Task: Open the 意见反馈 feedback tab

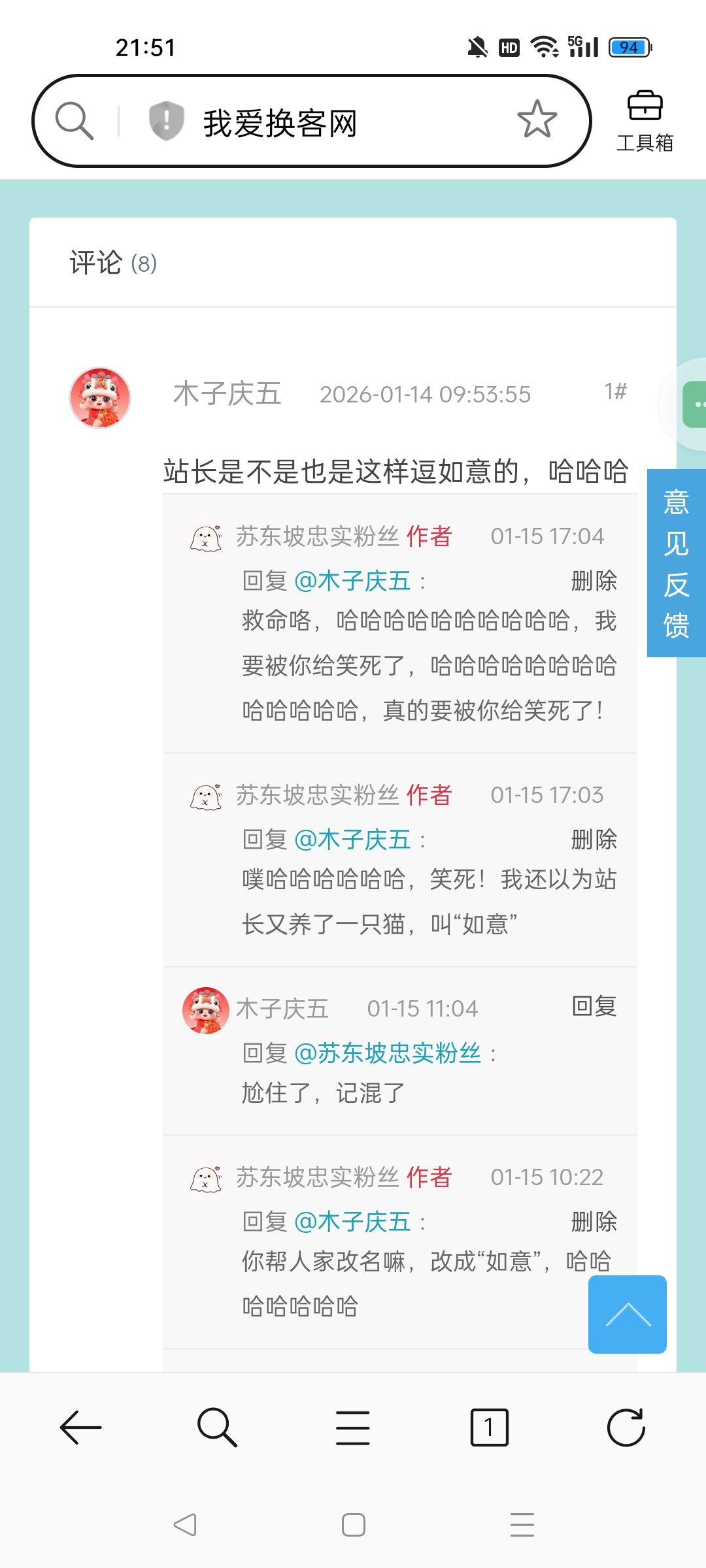Action: coord(676,563)
